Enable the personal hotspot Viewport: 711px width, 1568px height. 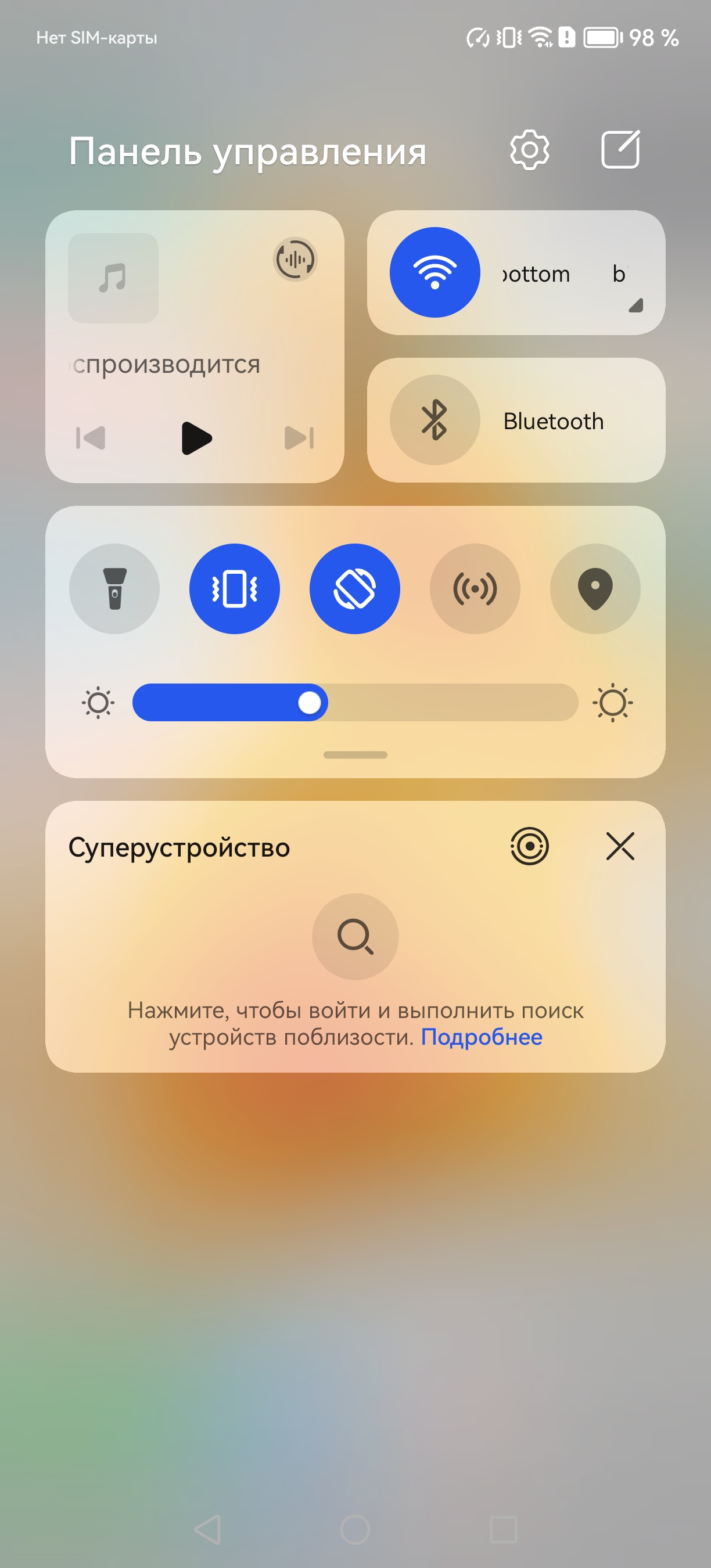coord(475,589)
